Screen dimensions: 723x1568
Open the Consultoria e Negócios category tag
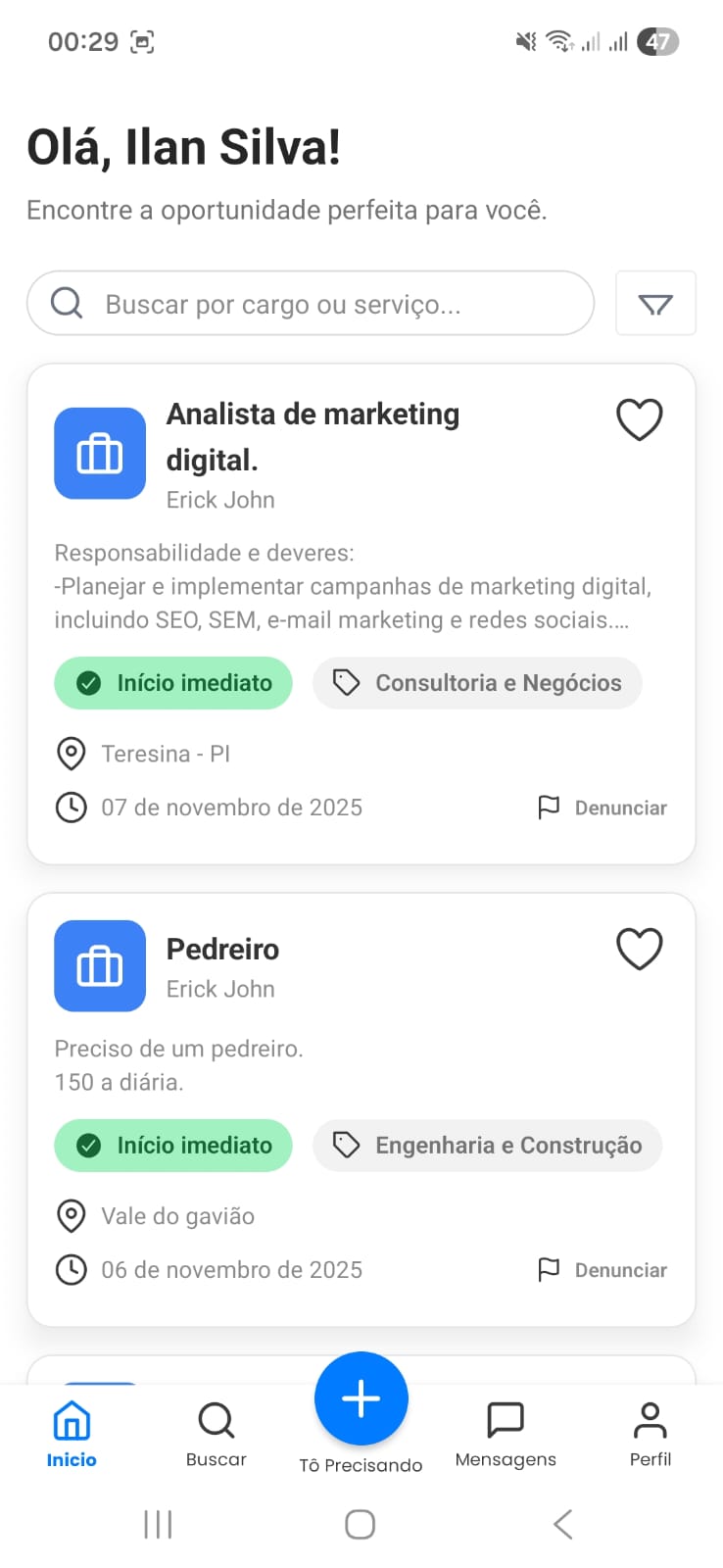476,682
